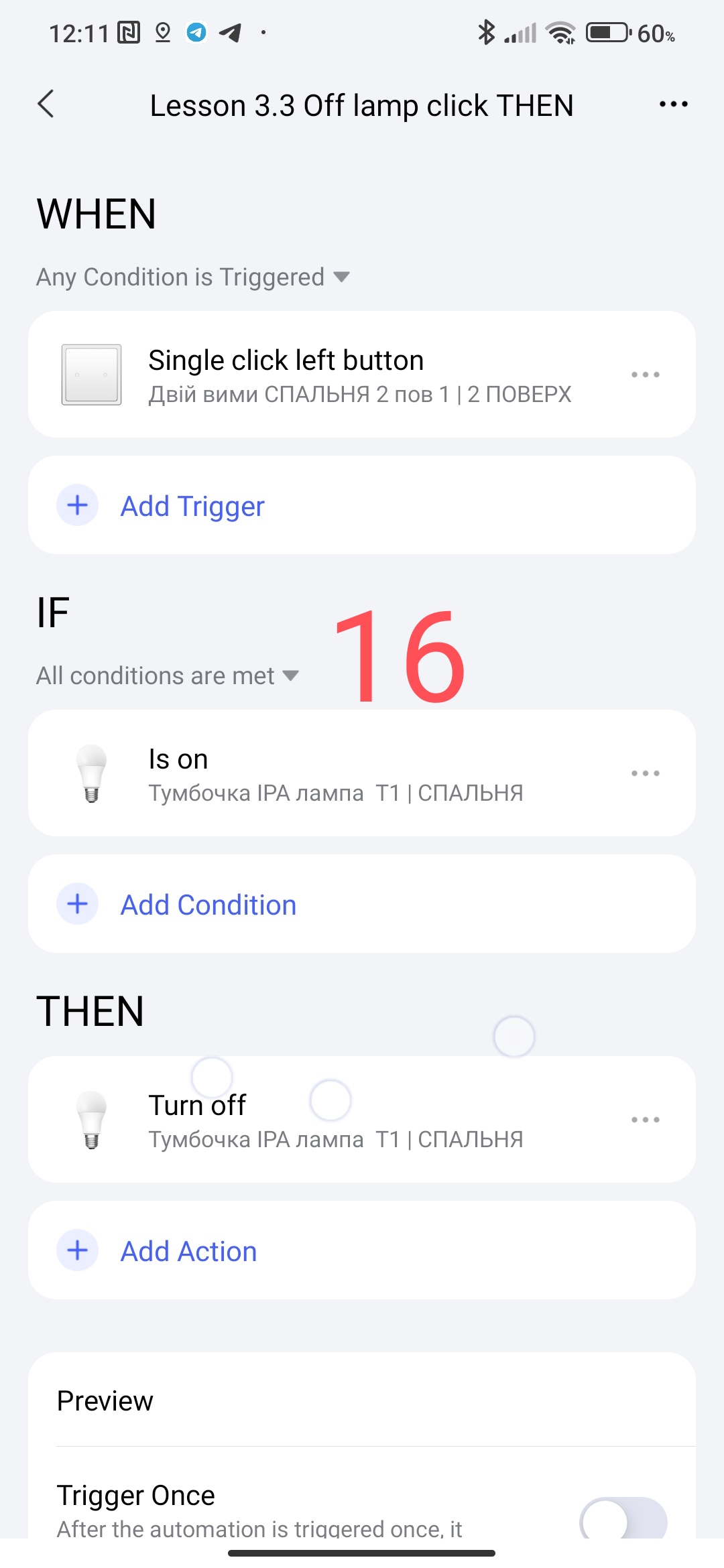Open options for the Turn off action
724x1568 pixels.
(645, 1120)
